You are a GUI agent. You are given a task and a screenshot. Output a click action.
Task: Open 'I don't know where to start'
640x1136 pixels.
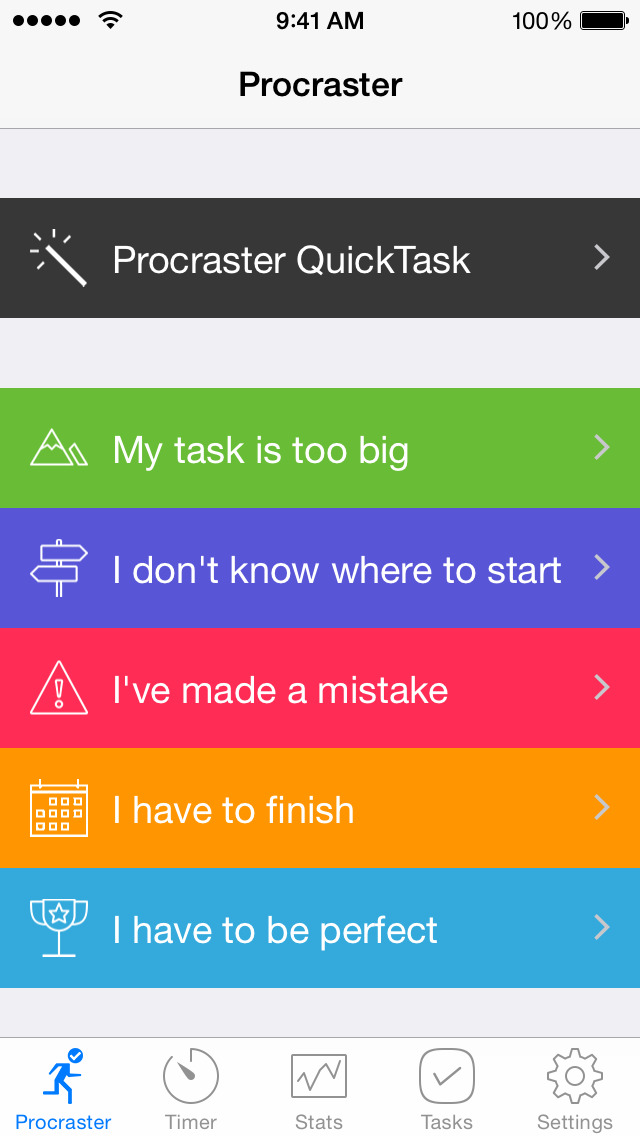point(320,568)
